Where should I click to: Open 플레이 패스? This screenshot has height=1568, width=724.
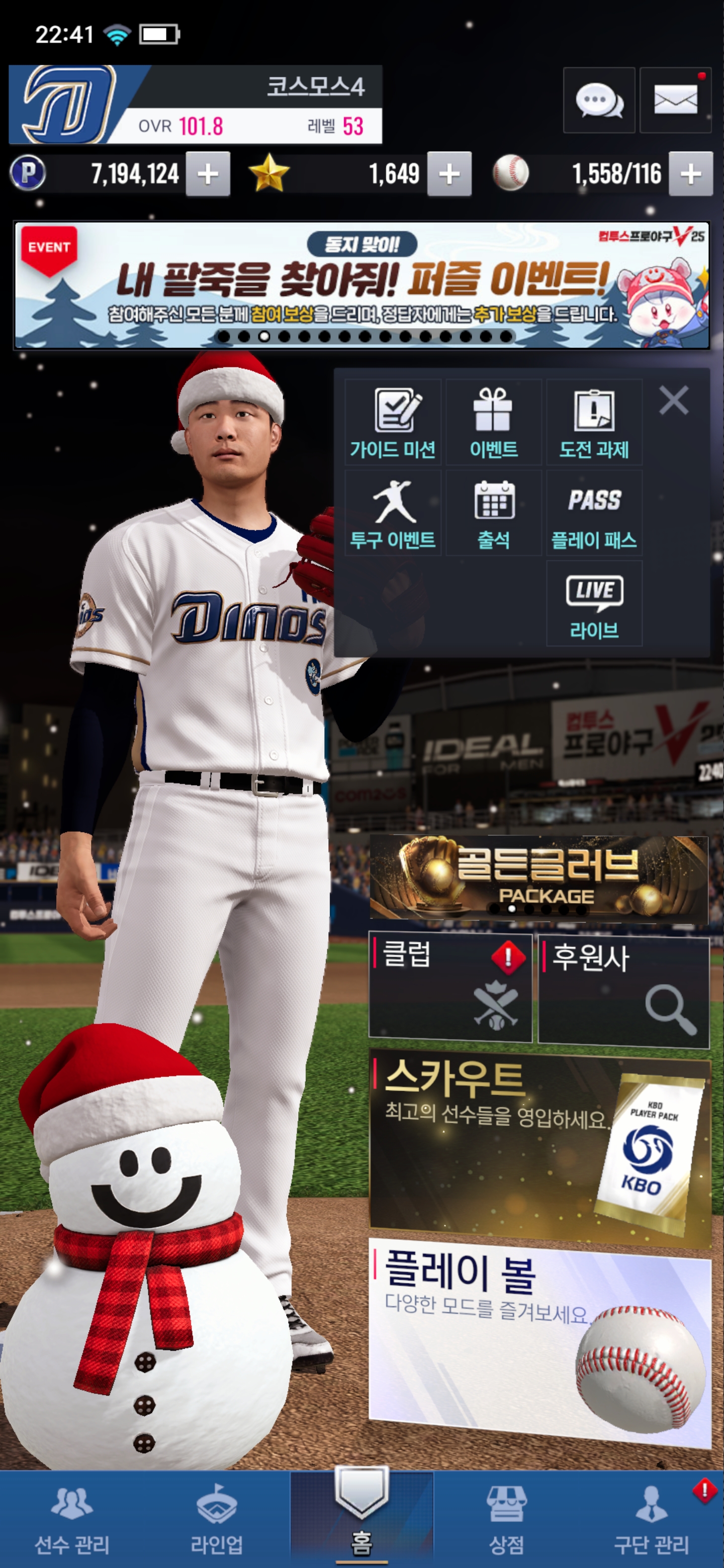point(594,513)
